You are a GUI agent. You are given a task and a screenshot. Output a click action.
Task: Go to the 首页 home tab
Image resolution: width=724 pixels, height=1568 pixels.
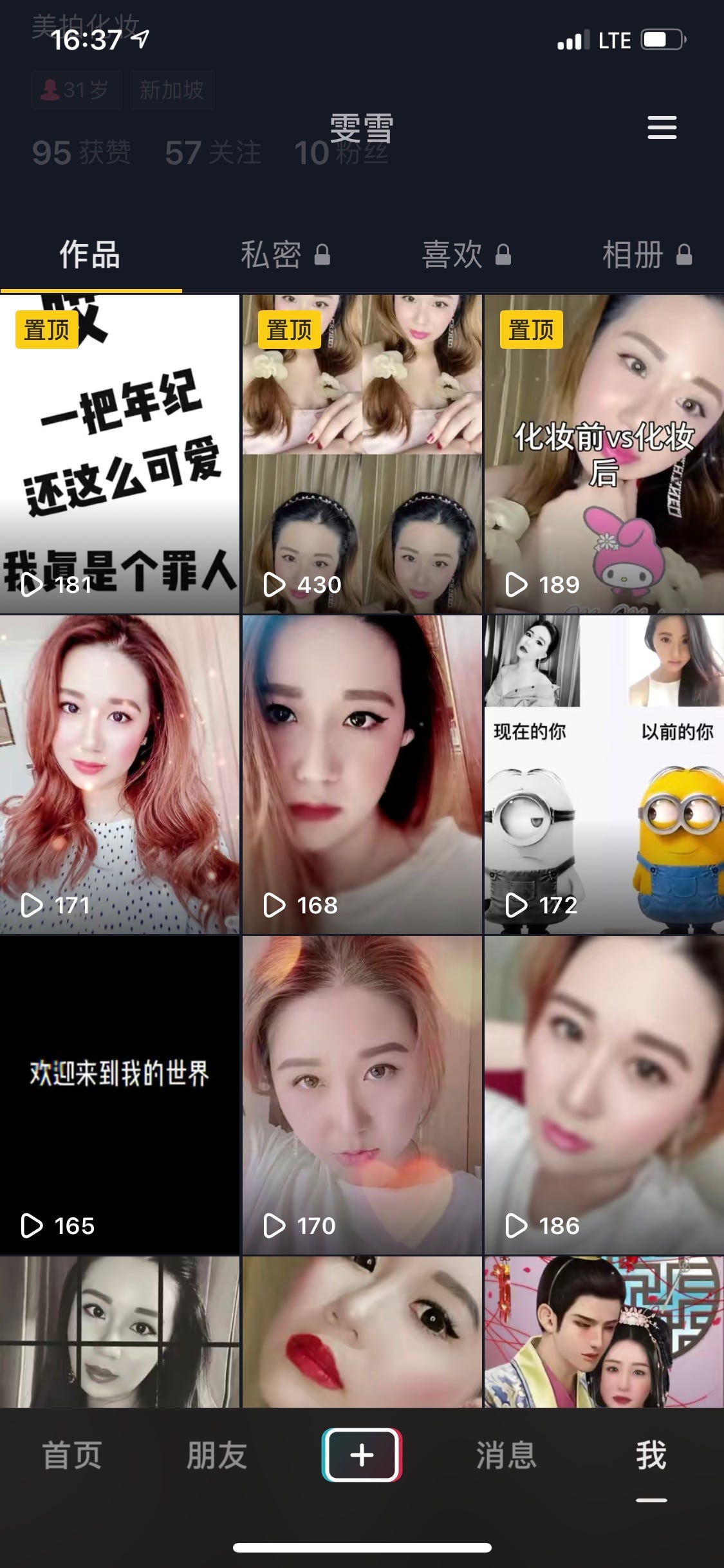point(72,1455)
